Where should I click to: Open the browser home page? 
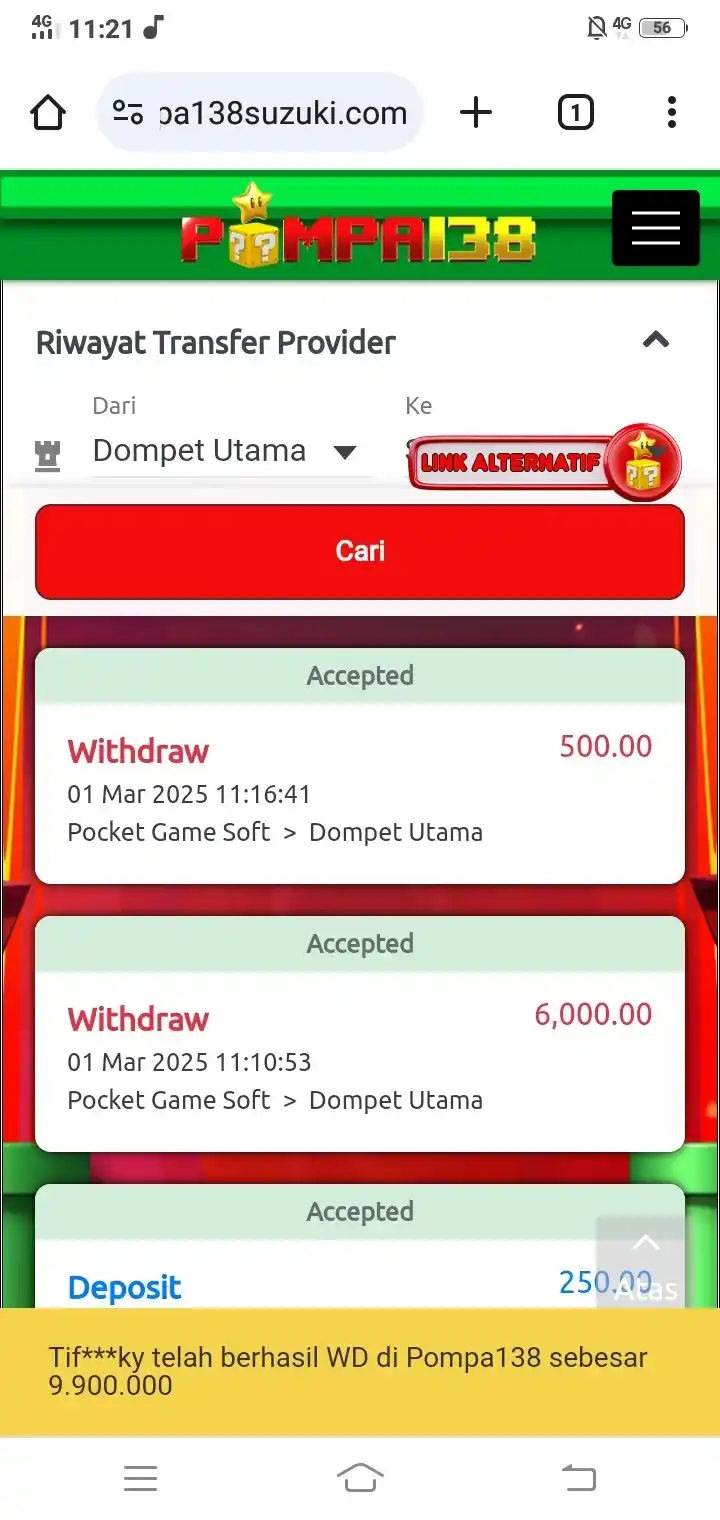click(48, 113)
